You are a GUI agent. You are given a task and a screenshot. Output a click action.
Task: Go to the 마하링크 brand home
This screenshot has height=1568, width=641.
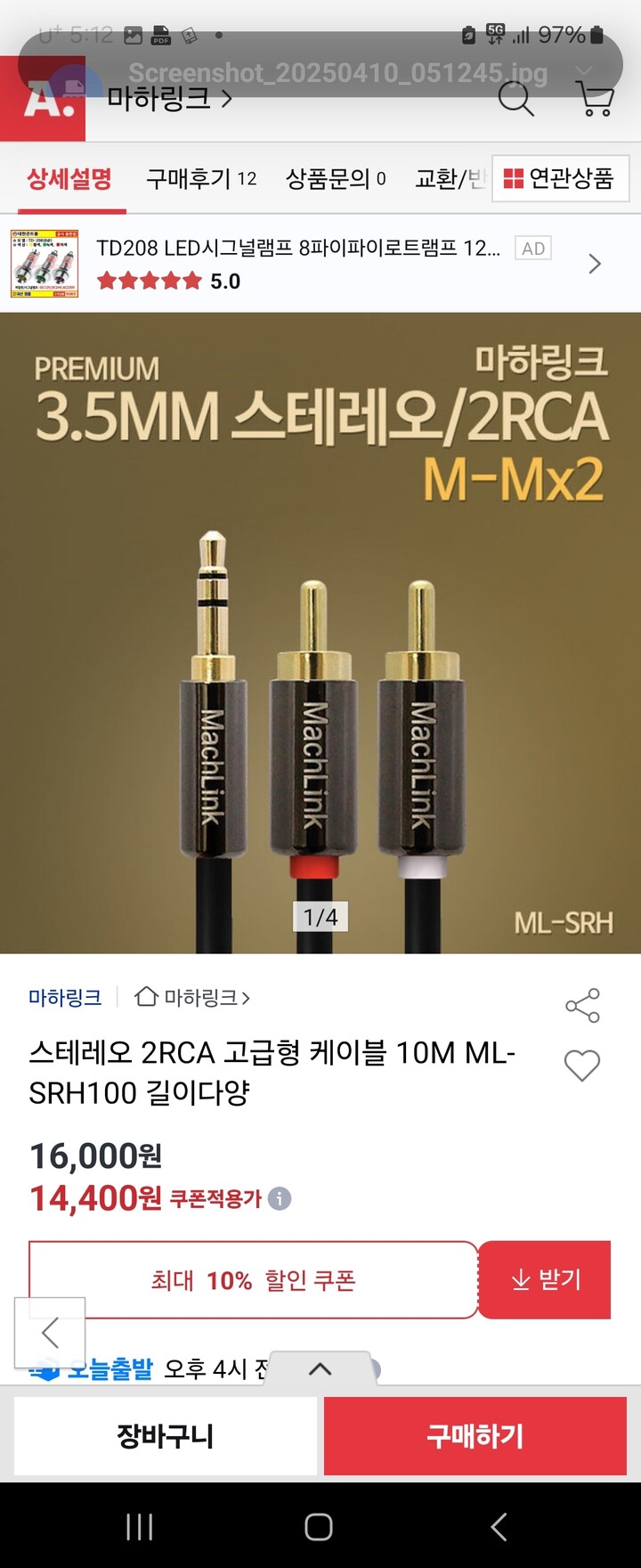[190, 999]
